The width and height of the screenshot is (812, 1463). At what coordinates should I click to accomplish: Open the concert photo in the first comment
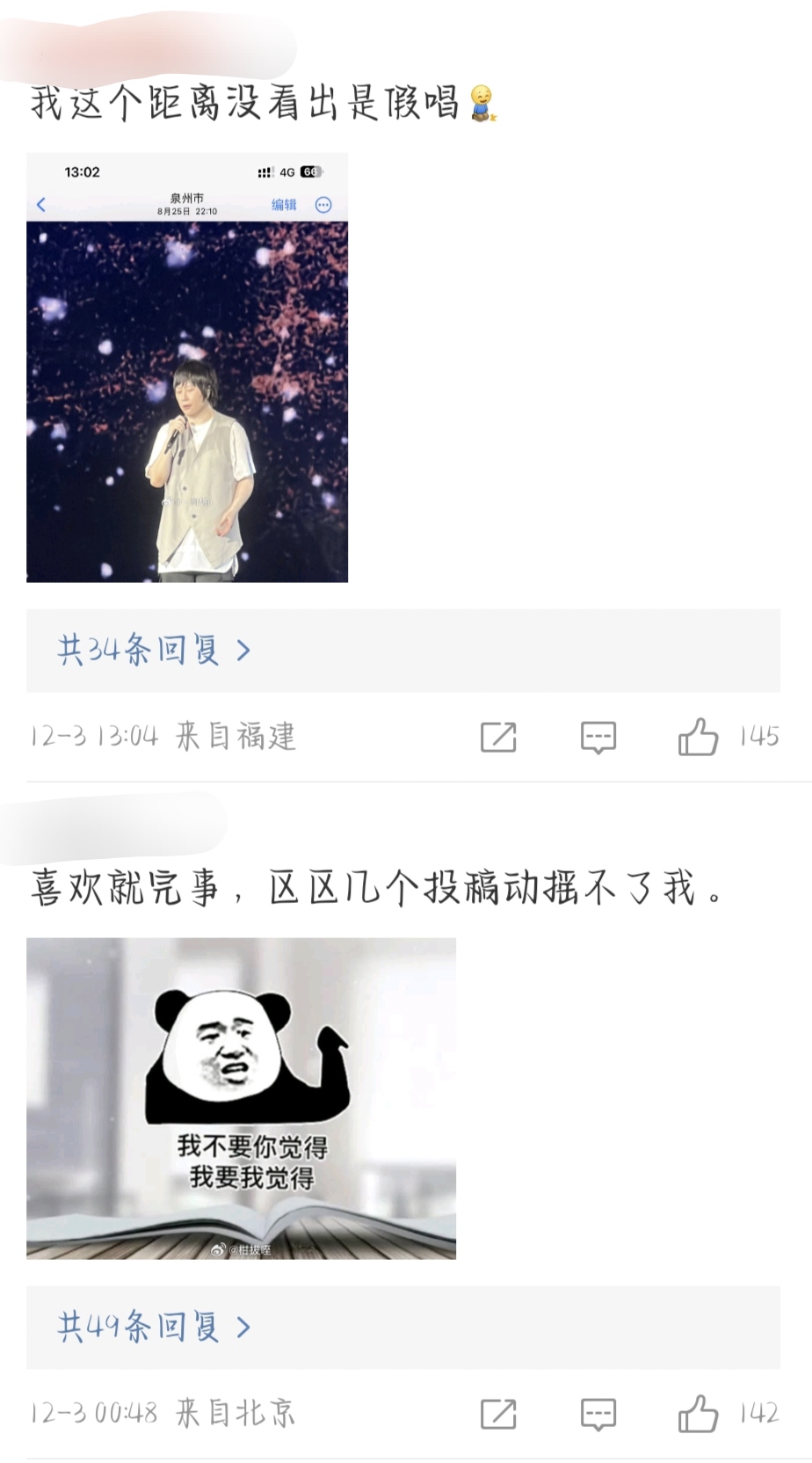click(187, 368)
